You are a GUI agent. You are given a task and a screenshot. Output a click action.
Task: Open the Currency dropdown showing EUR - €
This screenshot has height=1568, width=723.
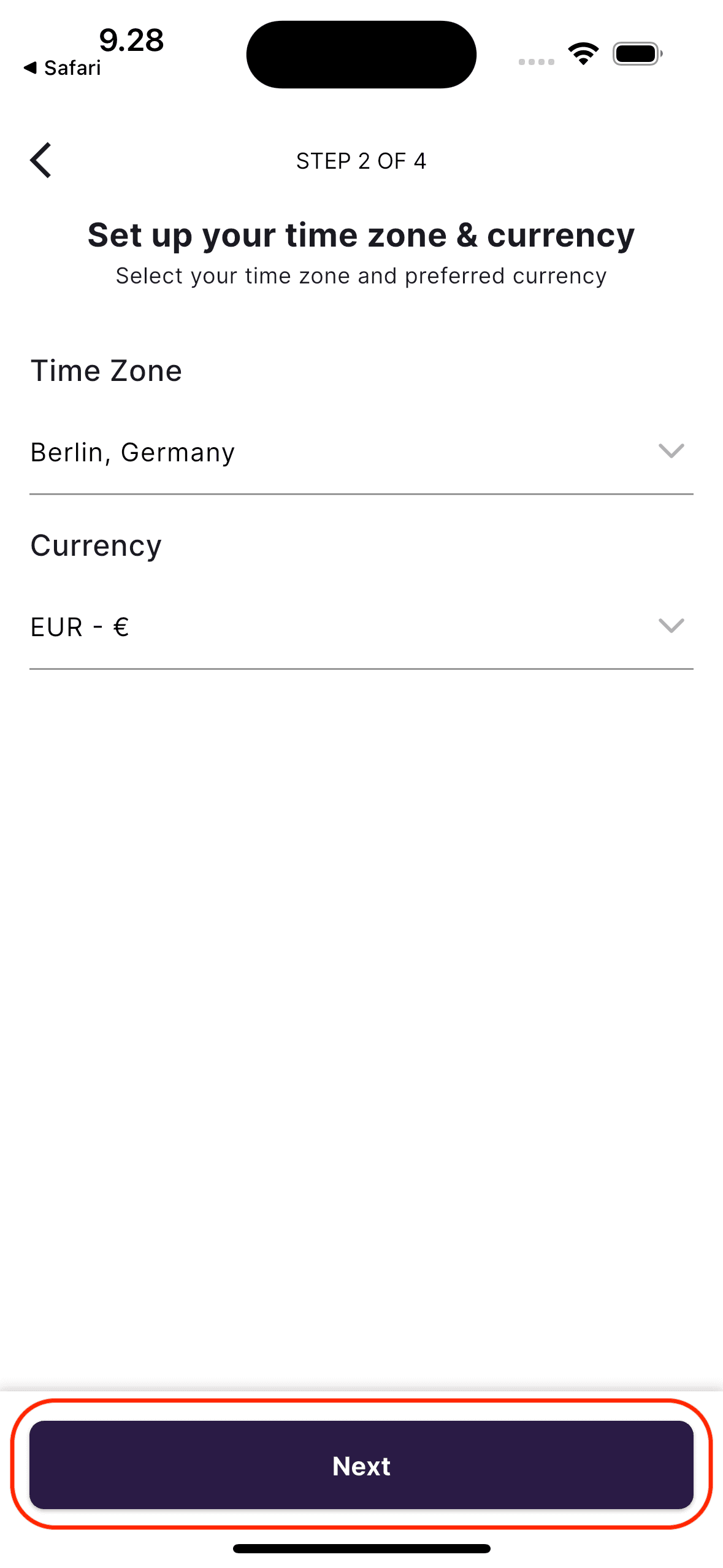(361, 627)
